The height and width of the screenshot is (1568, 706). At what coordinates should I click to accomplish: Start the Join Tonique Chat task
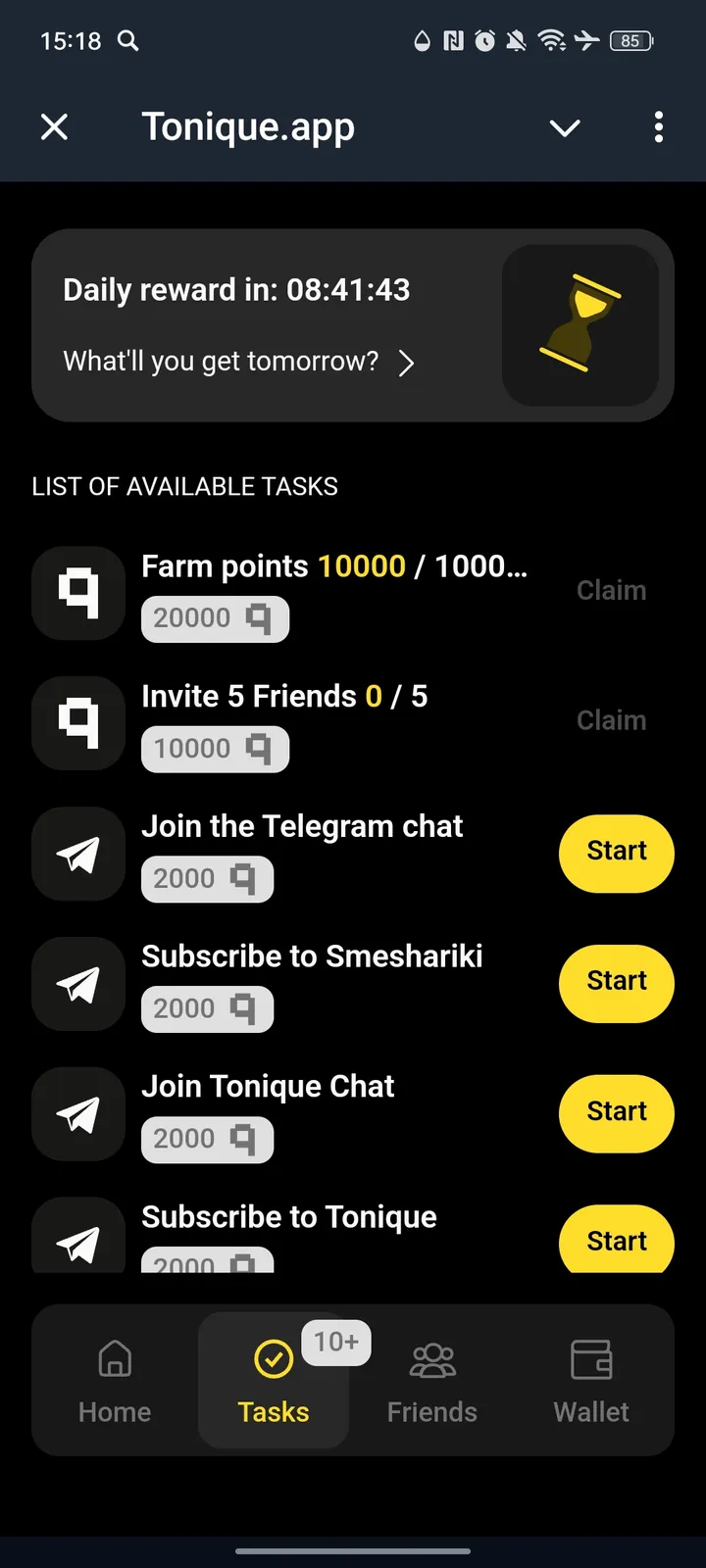[616, 1113]
